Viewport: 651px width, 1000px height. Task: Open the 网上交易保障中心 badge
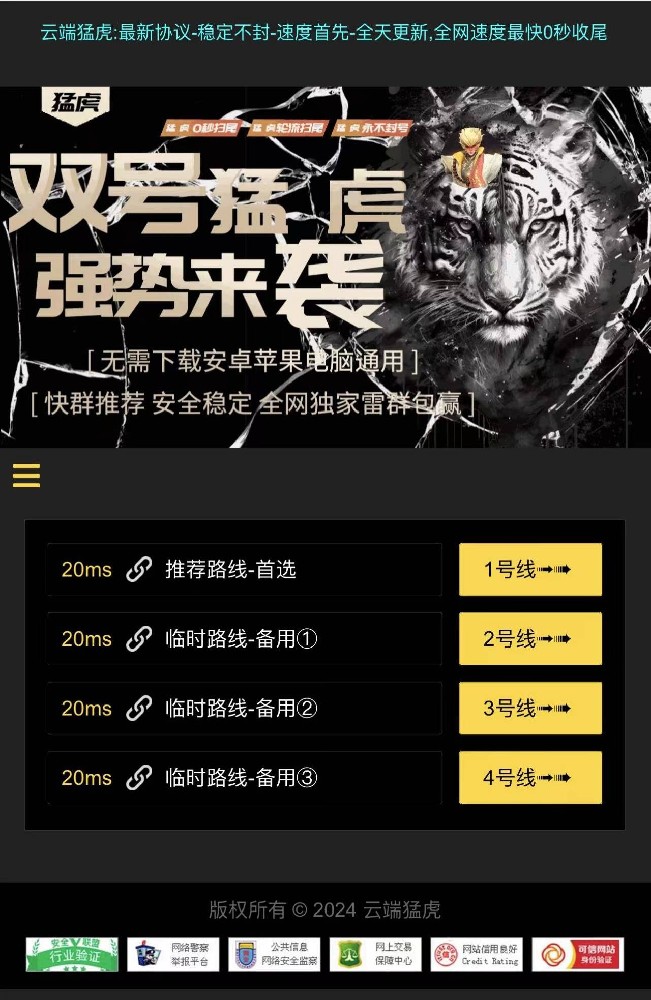coord(375,954)
